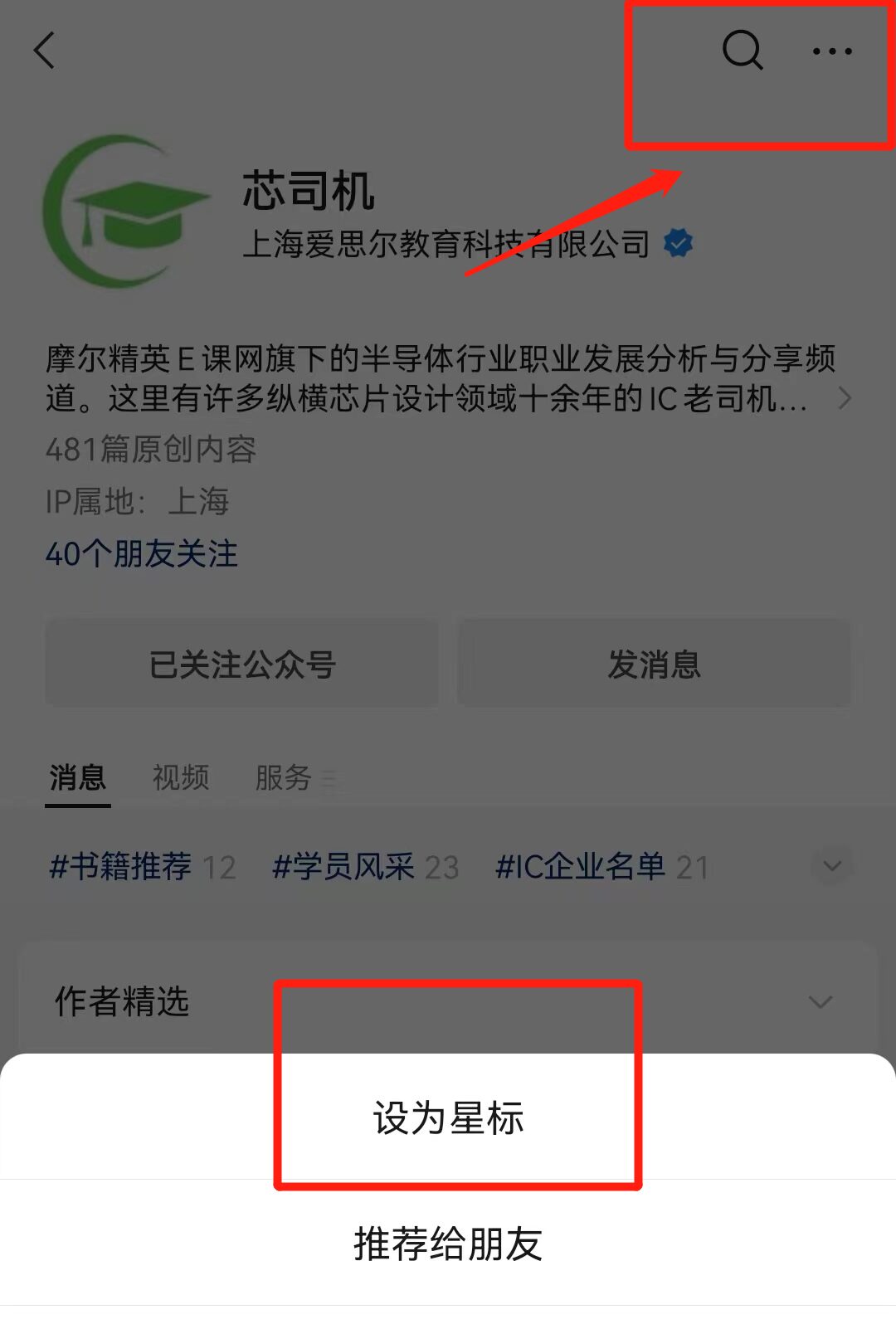Open the #书籍推荐 topic tag

coord(121,867)
